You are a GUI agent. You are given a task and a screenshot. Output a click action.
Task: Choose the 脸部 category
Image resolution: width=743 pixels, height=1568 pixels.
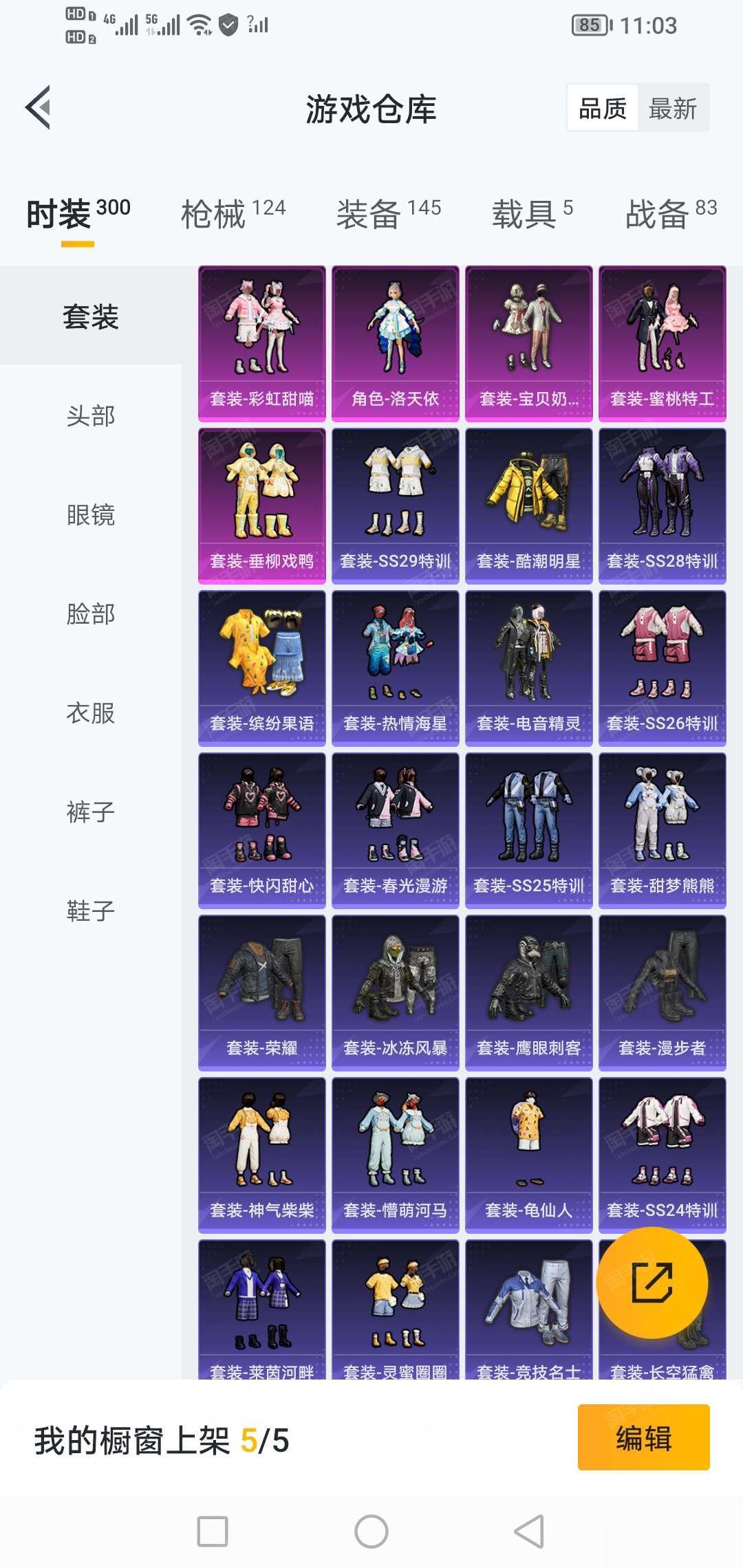(91, 613)
